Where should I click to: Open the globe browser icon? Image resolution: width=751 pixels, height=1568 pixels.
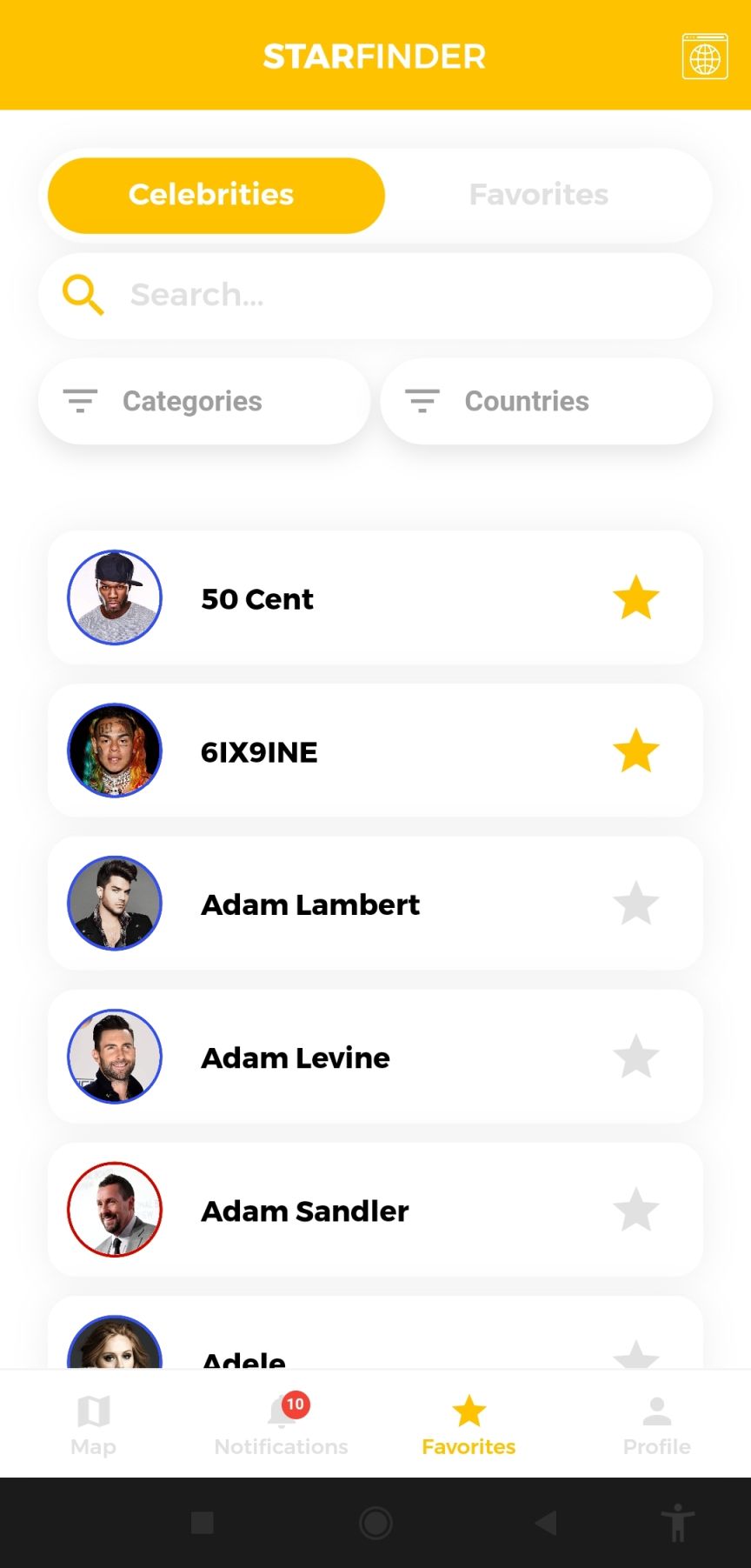pos(704,57)
